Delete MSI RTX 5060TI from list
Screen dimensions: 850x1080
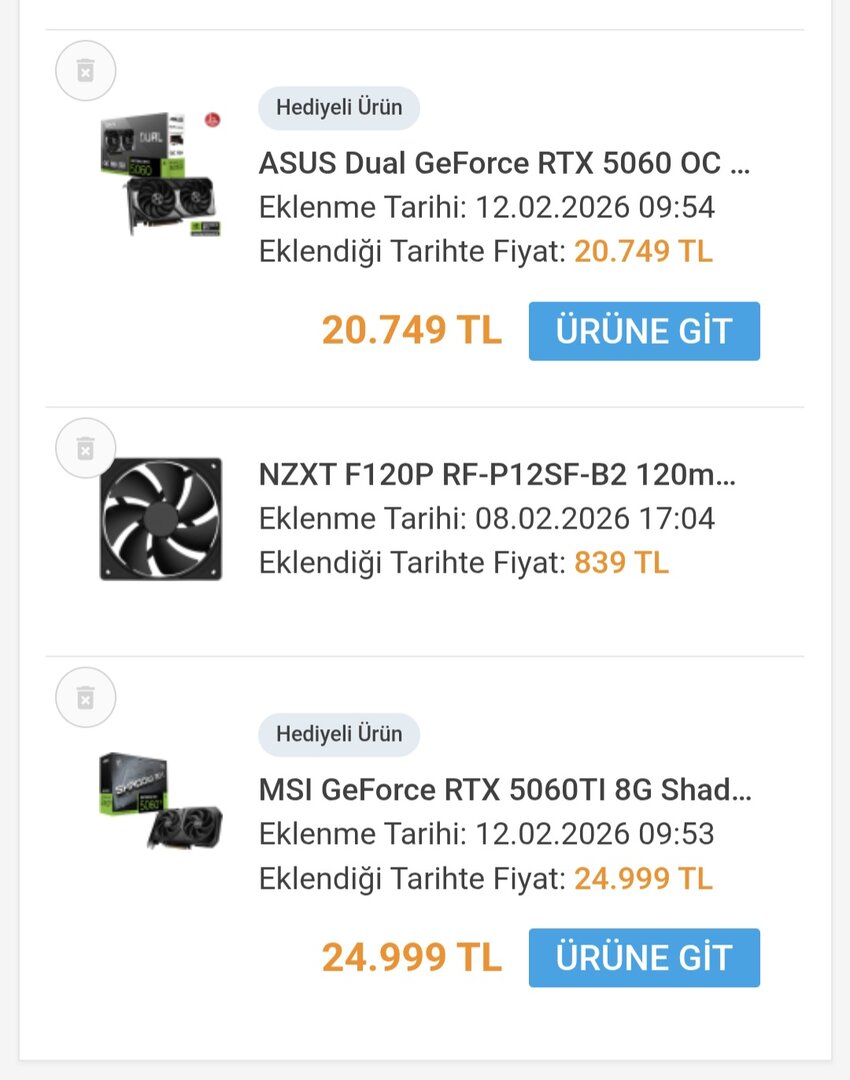click(86, 697)
